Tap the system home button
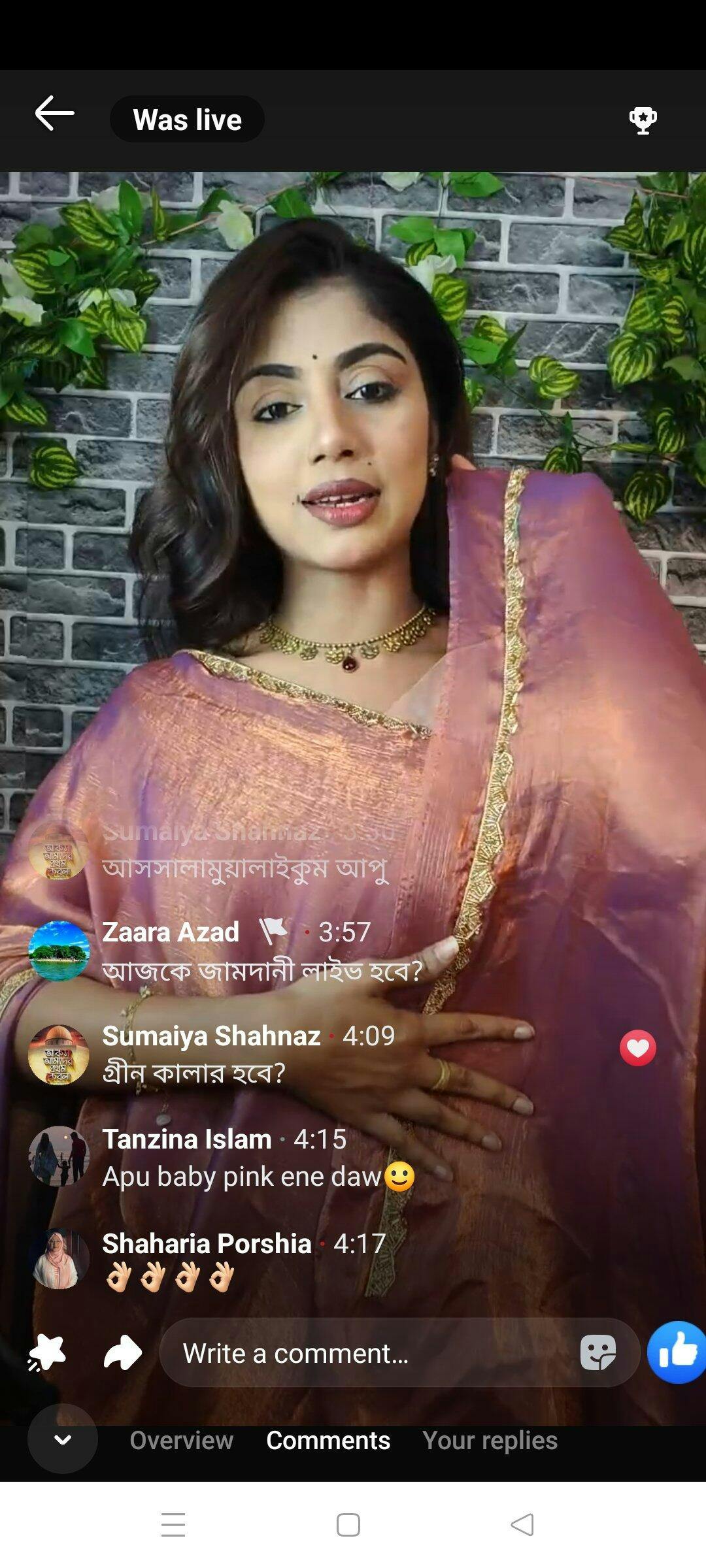 pos(348,1525)
